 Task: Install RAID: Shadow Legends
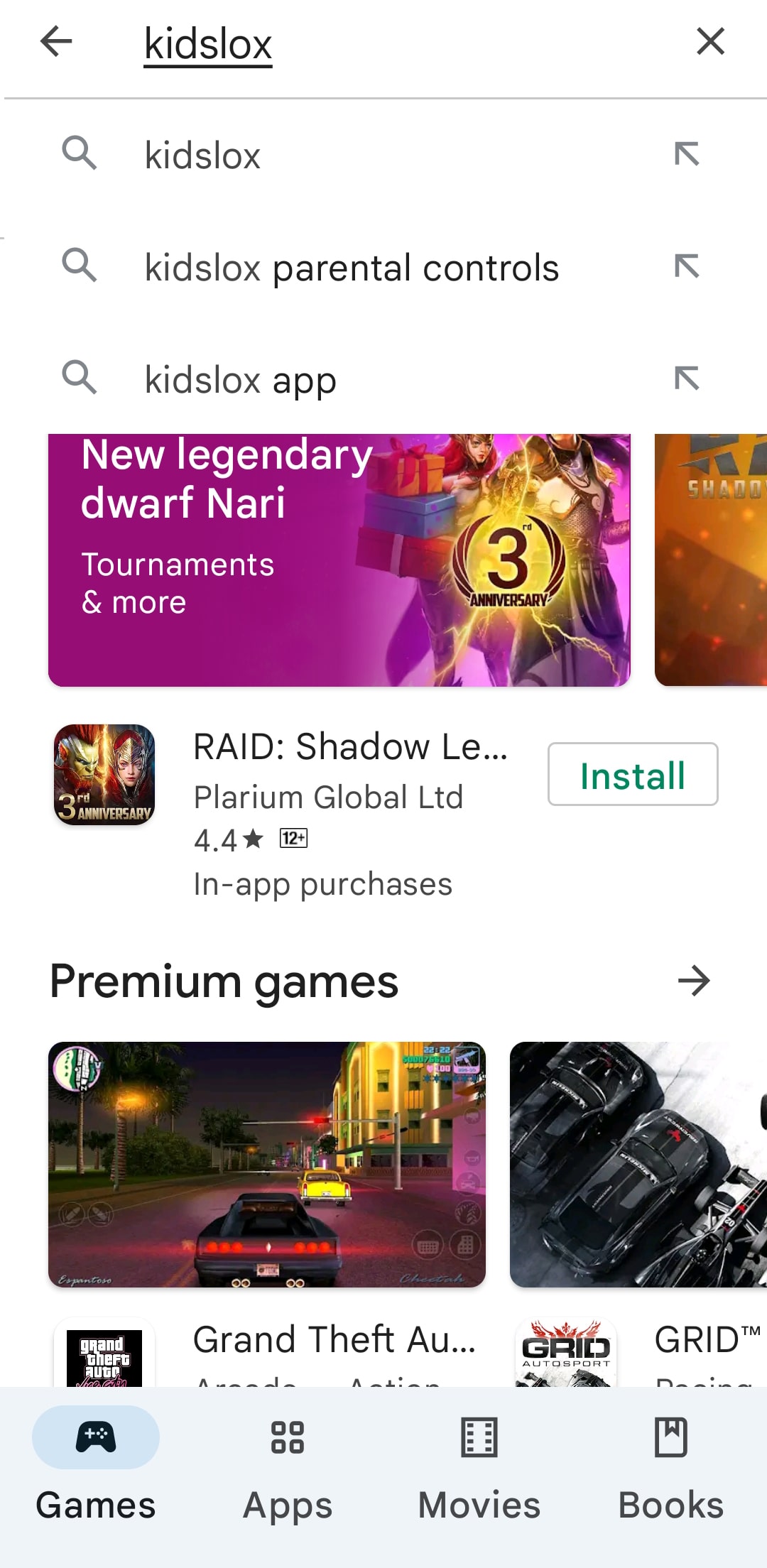point(632,775)
